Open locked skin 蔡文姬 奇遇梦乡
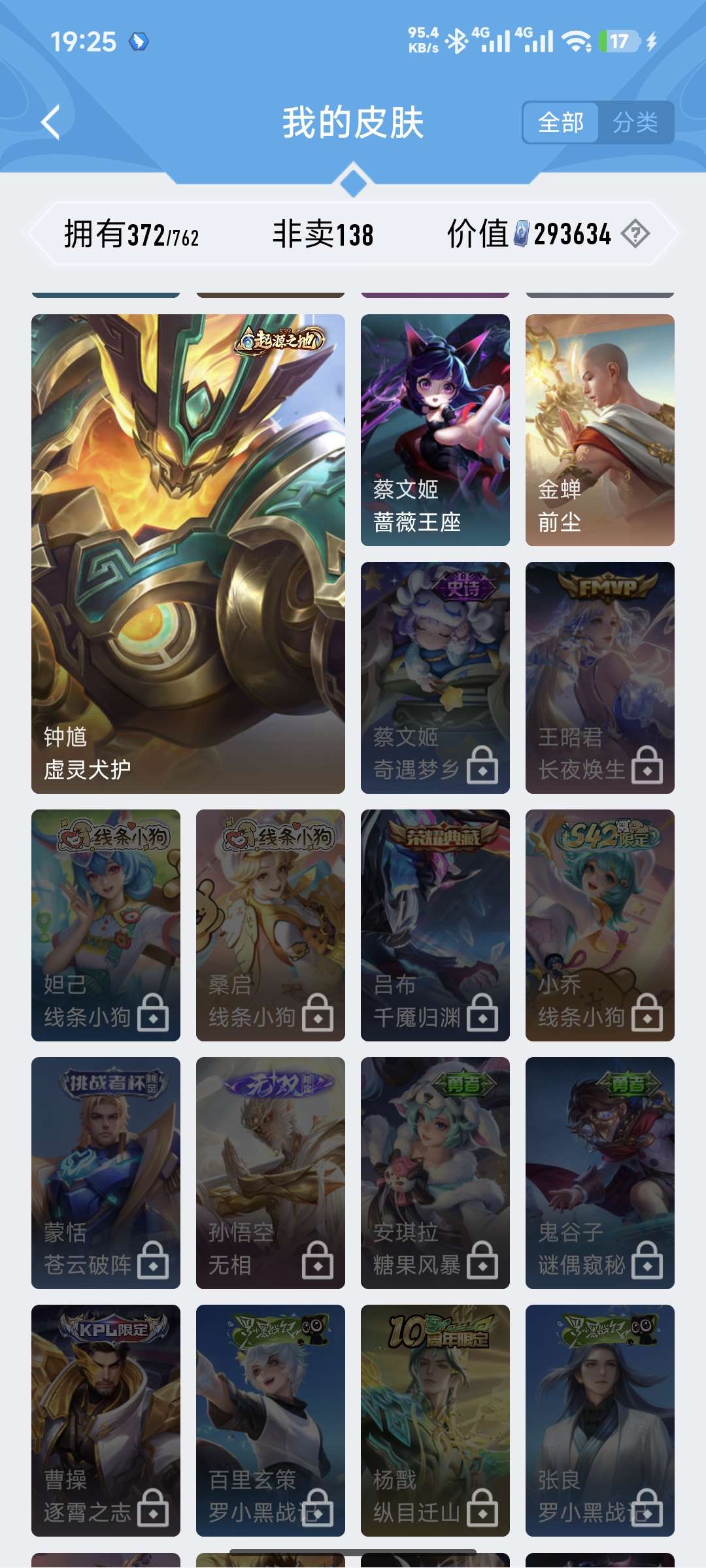 coord(435,678)
